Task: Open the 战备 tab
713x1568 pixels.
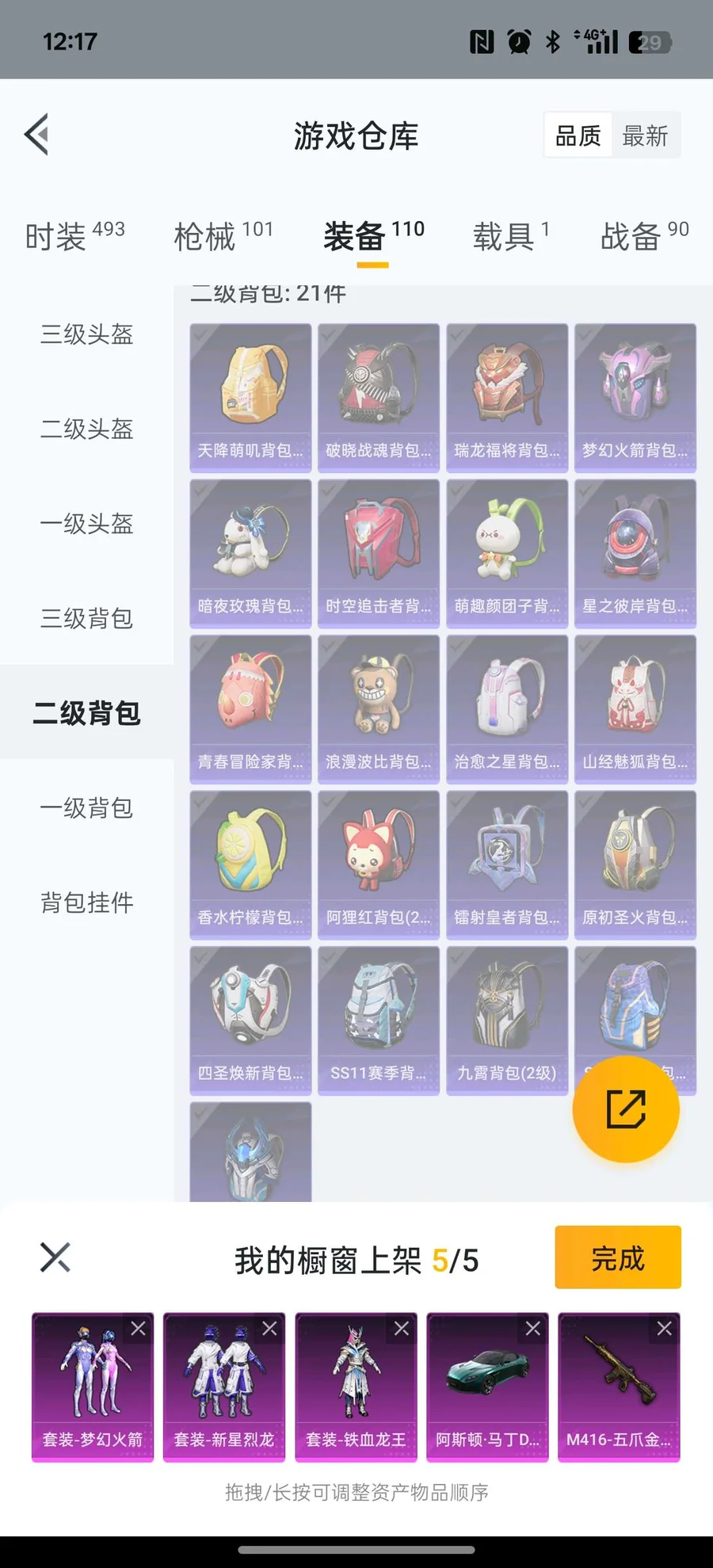Action: click(644, 235)
